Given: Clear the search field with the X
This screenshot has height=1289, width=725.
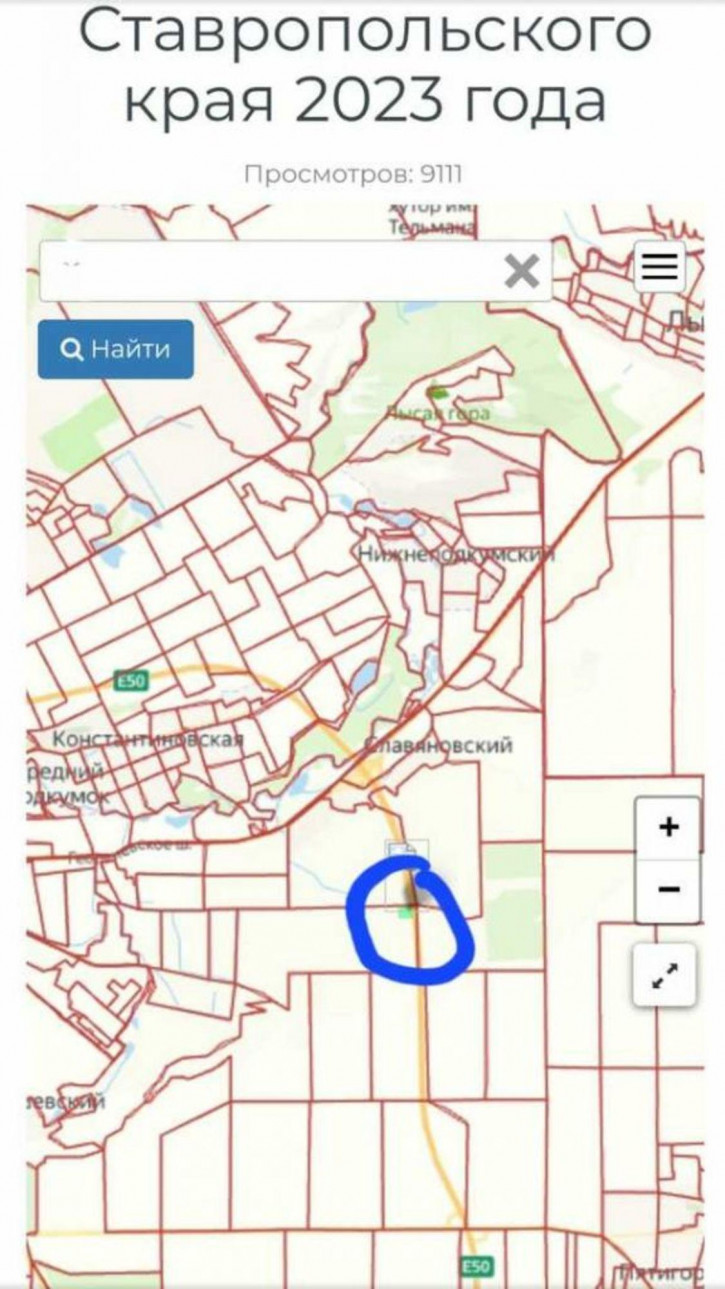Looking at the screenshot, I should click(522, 270).
